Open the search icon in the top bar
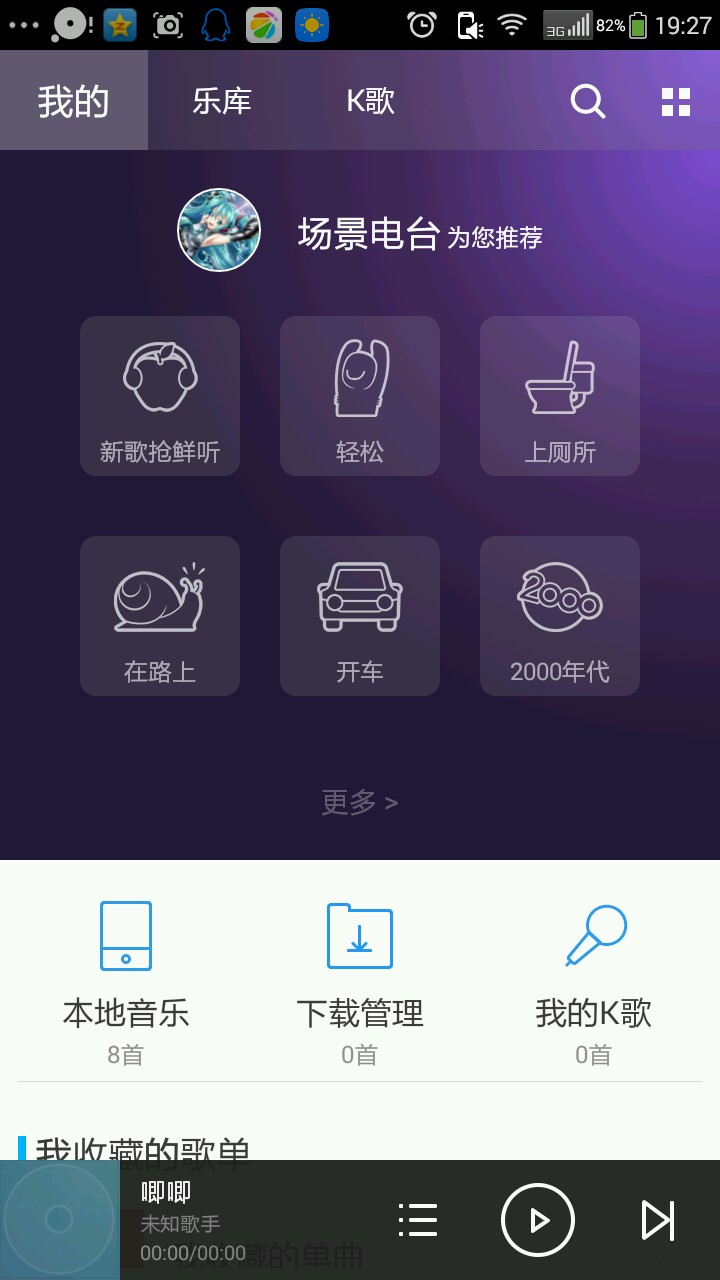This screenshot has height=1280, width=720. coord(587,101)
